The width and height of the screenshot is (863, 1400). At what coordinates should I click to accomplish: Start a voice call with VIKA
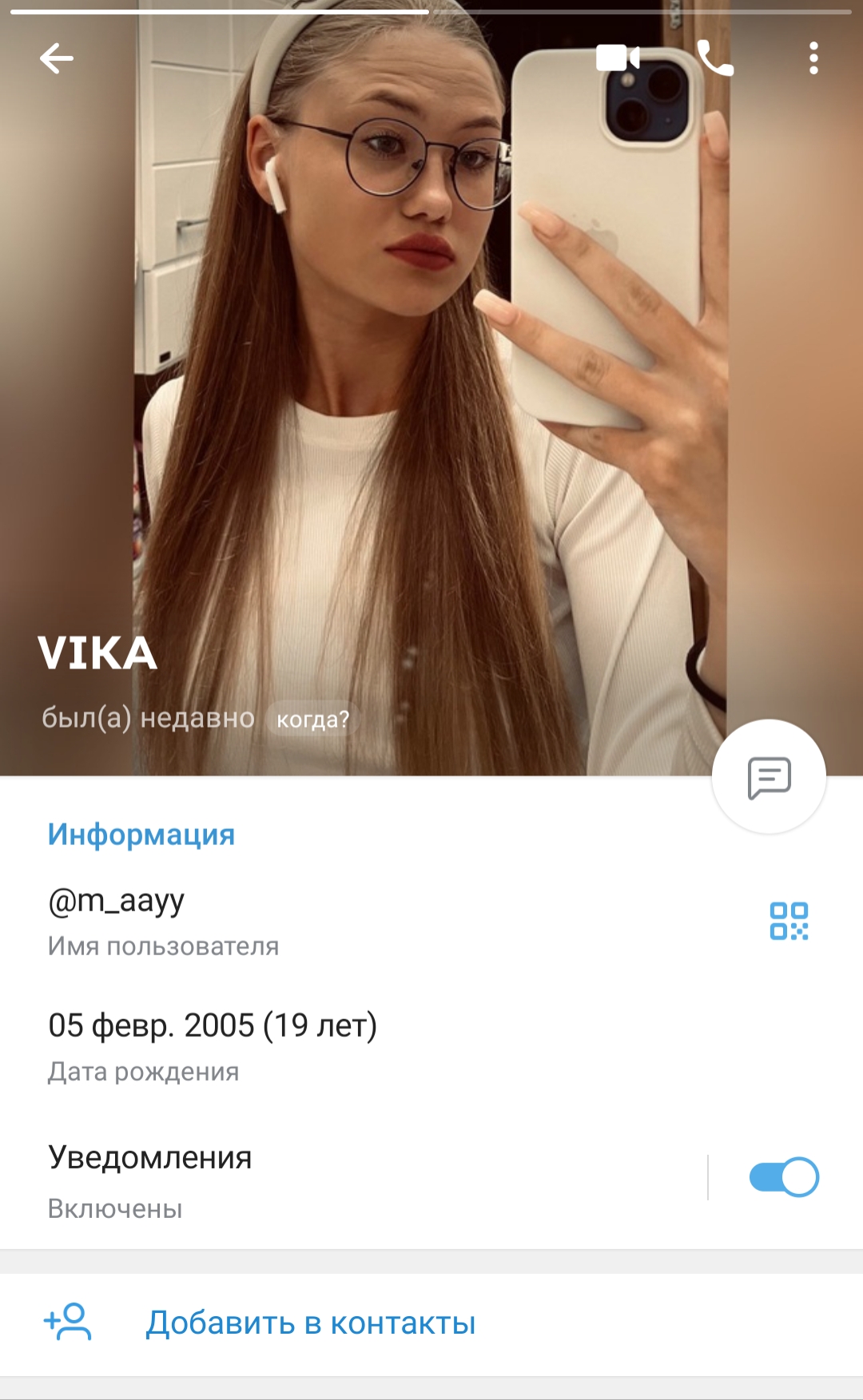[715, 58]
